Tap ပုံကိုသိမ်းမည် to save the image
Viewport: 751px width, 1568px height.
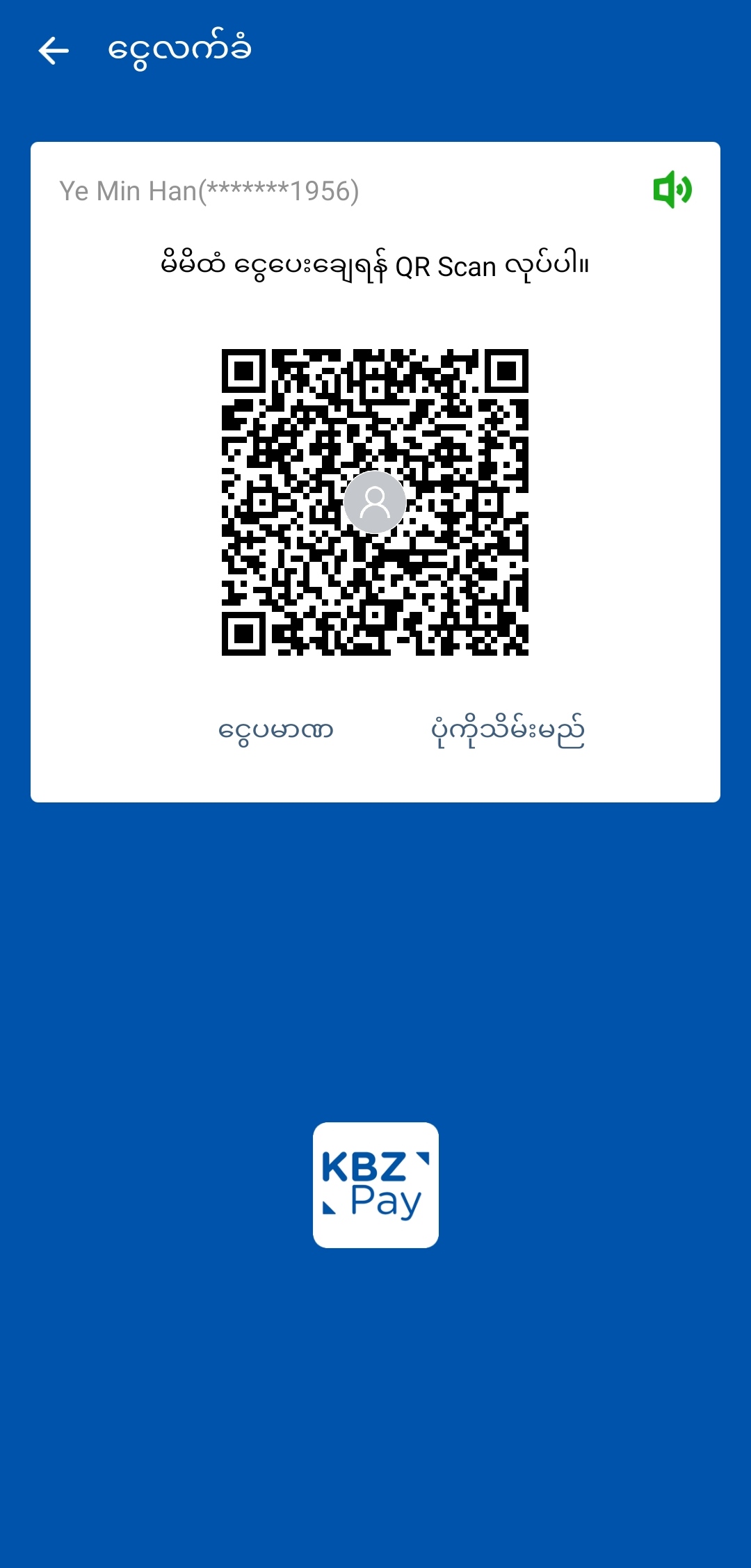pos(508,731)
